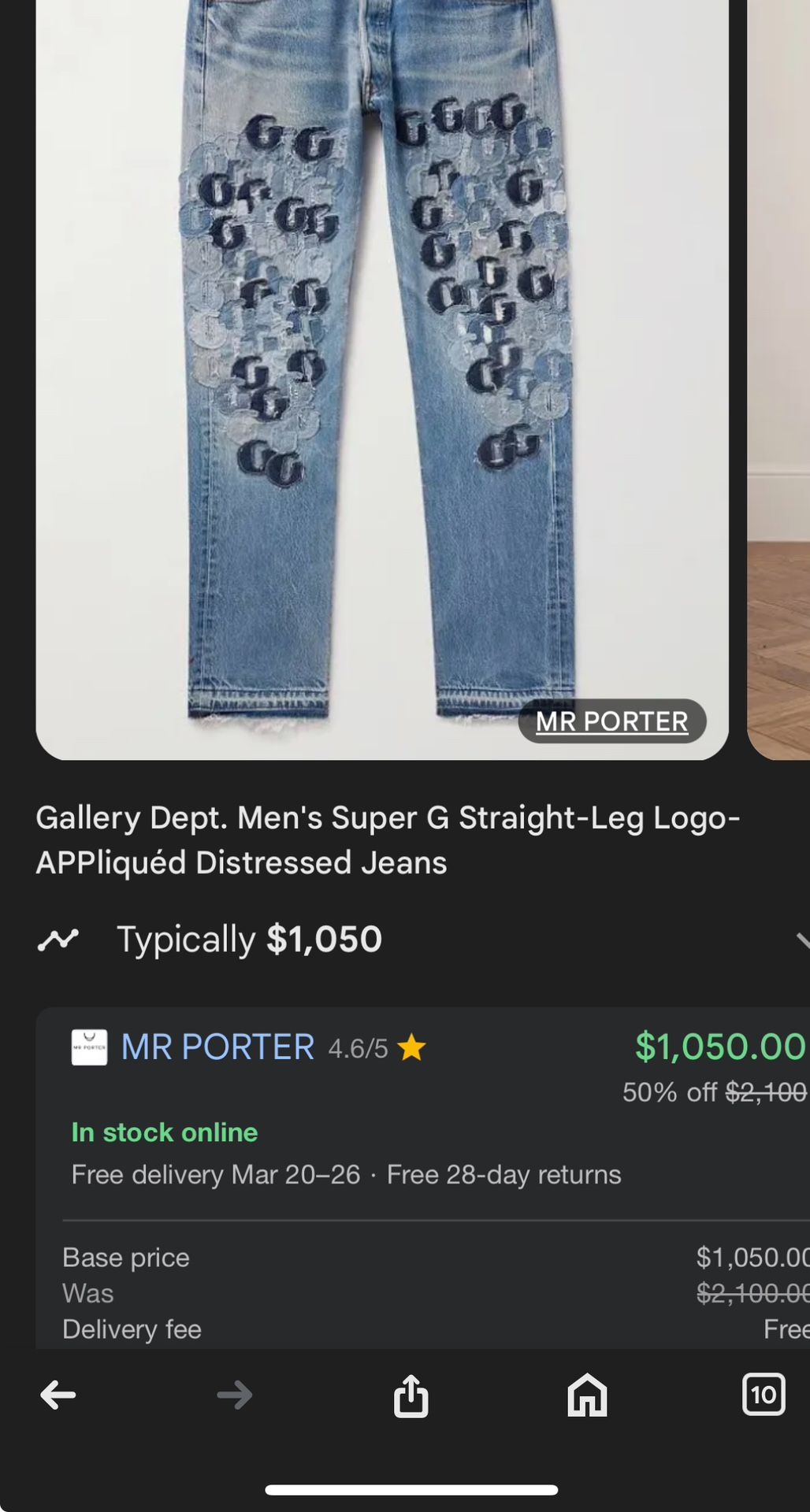Screen dimensions: 810x1512
Task: Open the tab switcher showing 10 tabs
Action: pos(763,1395)
